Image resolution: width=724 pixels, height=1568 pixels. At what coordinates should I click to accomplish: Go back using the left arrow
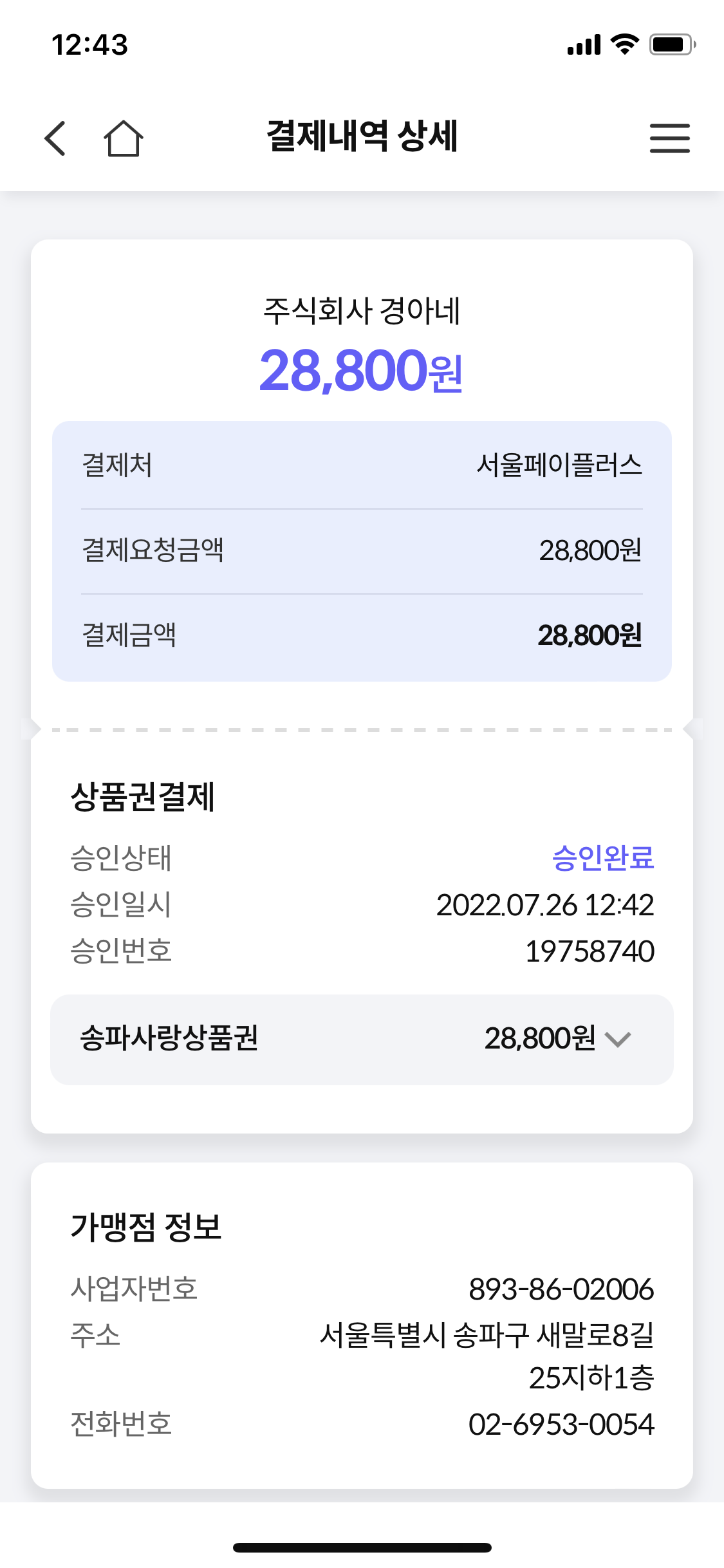click(x=55, y=138)
